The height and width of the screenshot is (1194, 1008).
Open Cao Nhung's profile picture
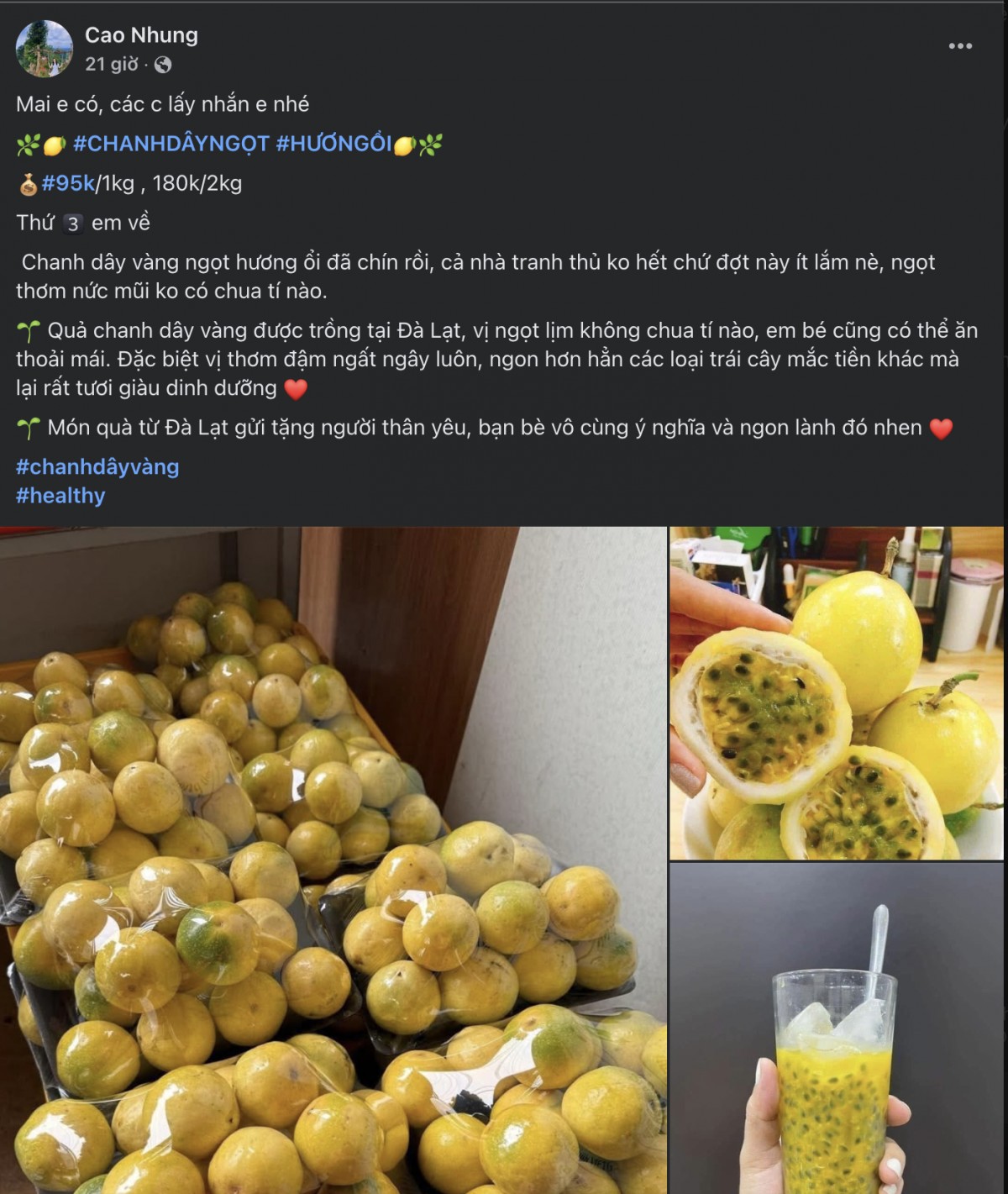[45, 49]
